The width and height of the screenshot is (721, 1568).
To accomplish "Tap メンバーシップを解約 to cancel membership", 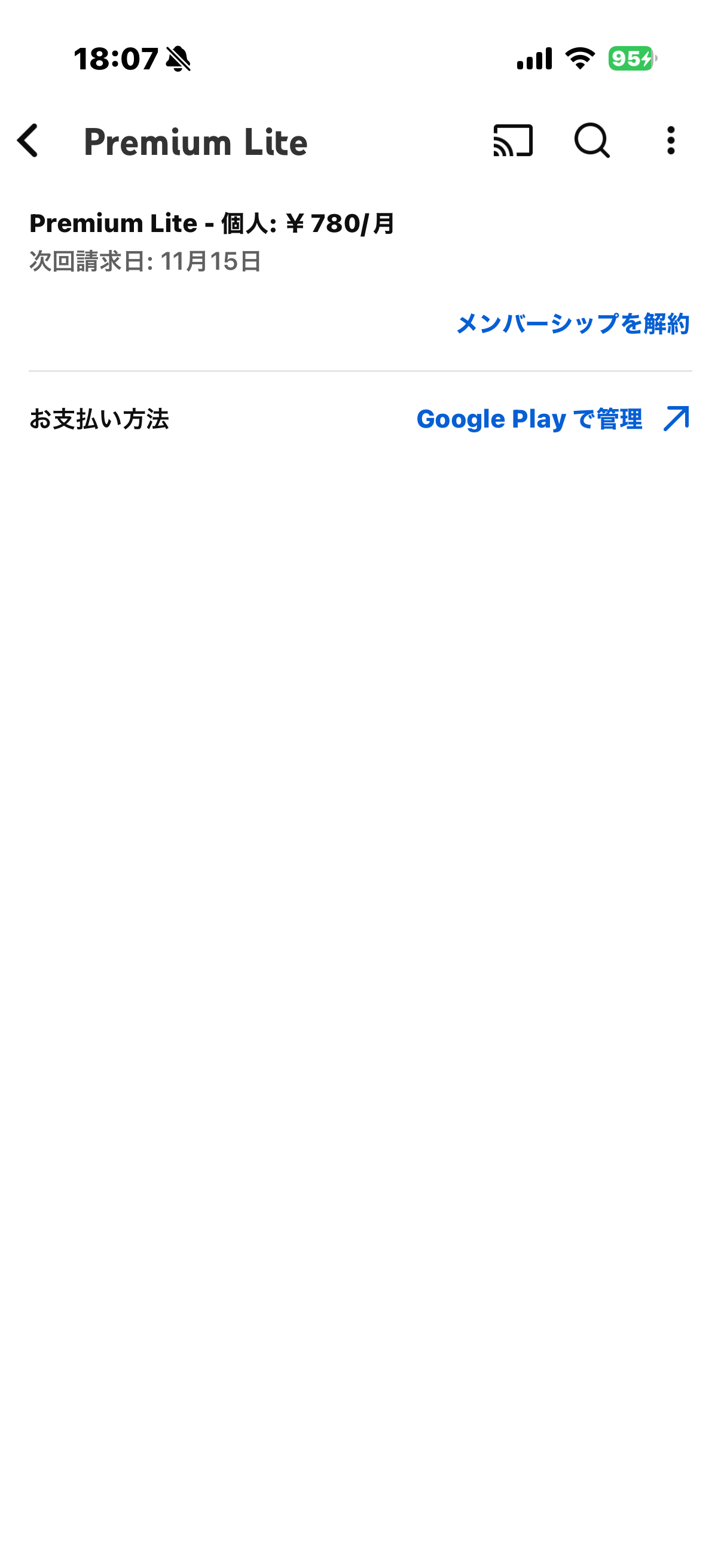I will (x=573, y=324).
